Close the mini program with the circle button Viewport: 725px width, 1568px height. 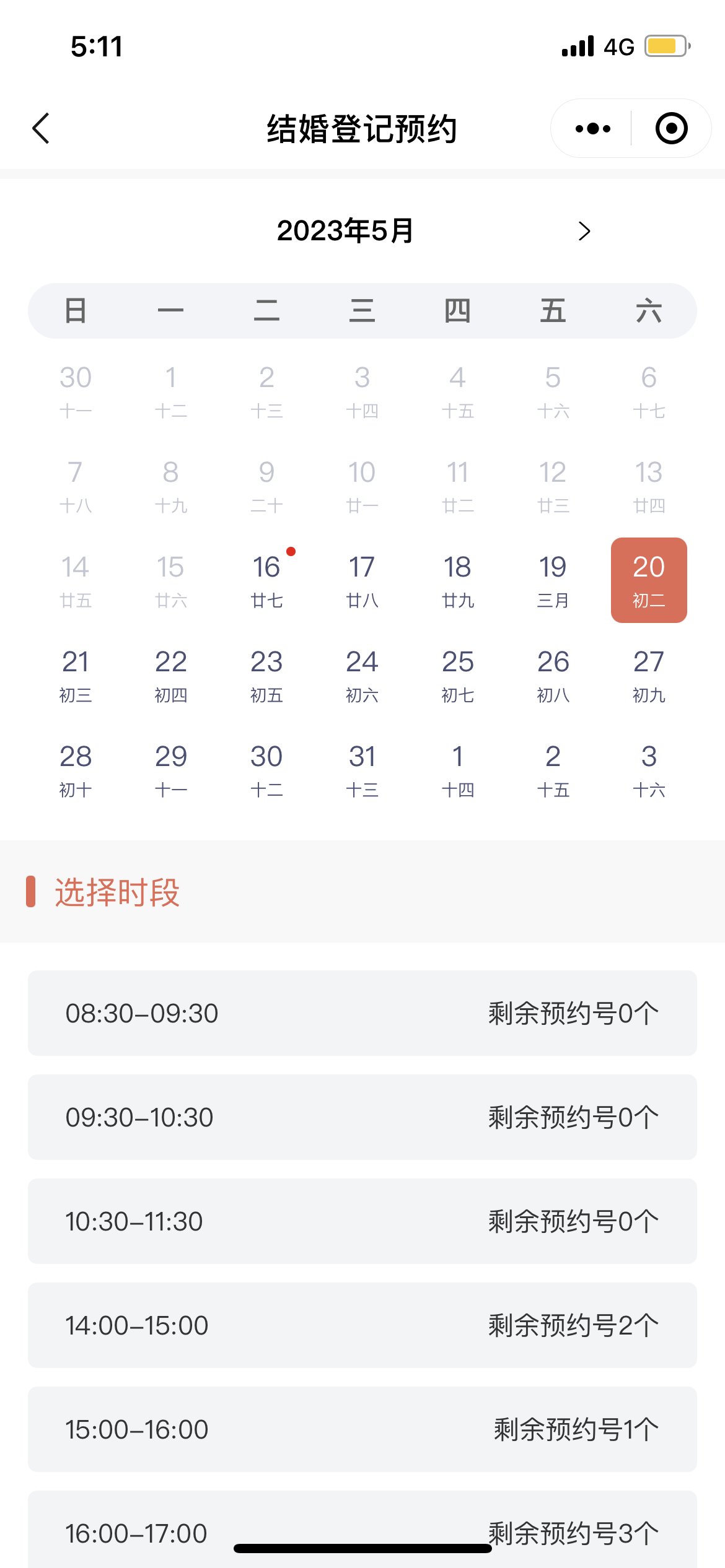click(x=671, y=129)
